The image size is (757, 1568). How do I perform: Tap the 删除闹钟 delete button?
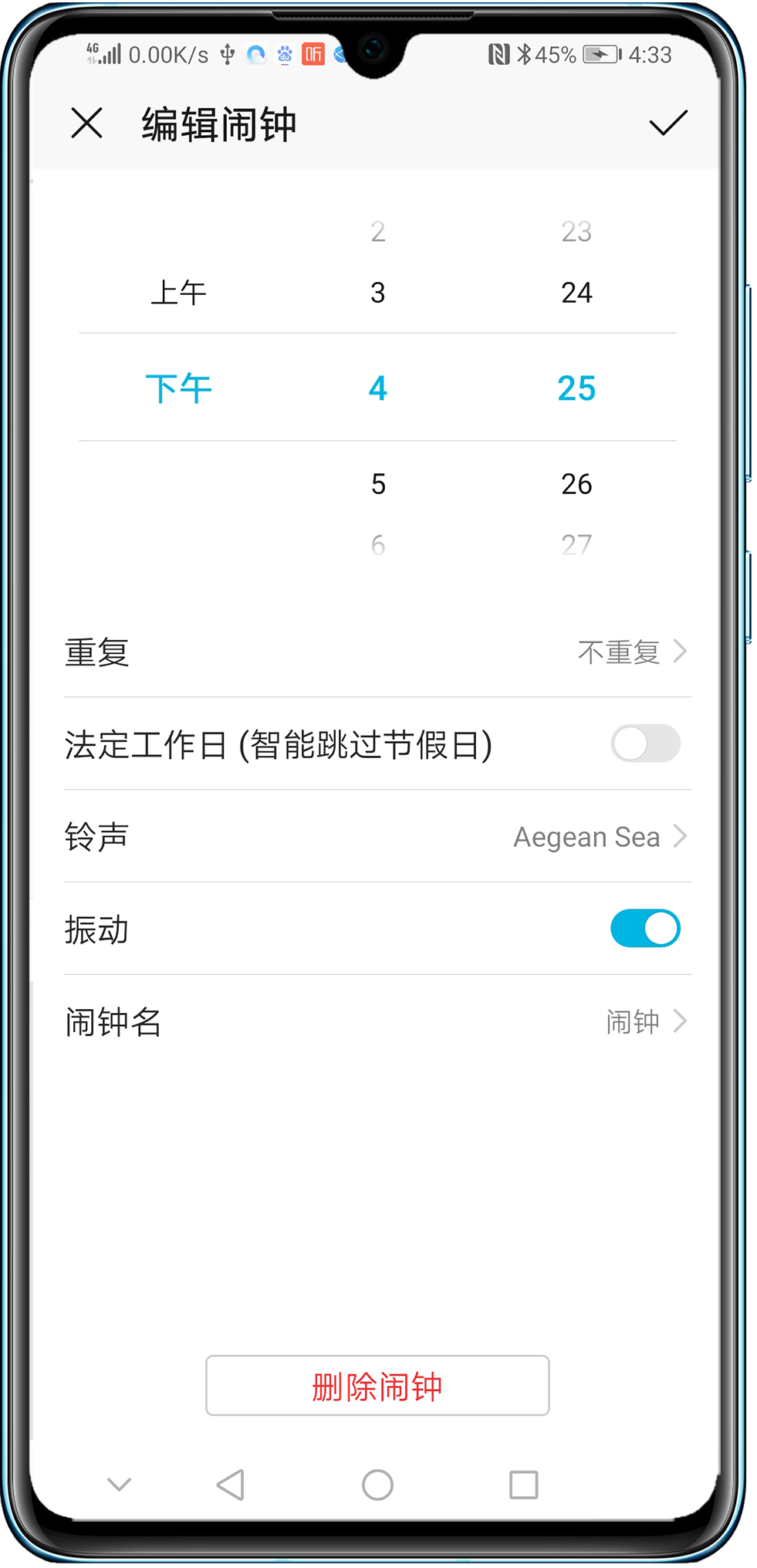coord(377,1386)
